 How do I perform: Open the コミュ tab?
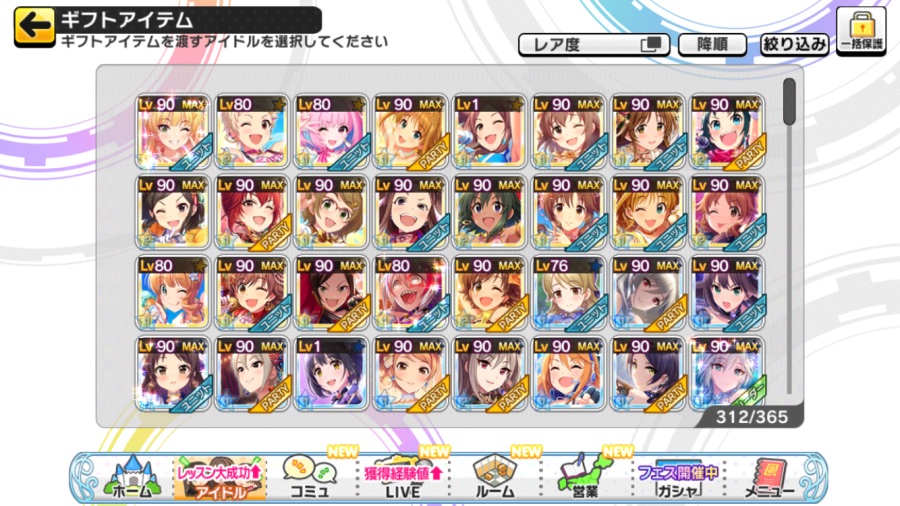pos(307,478)
